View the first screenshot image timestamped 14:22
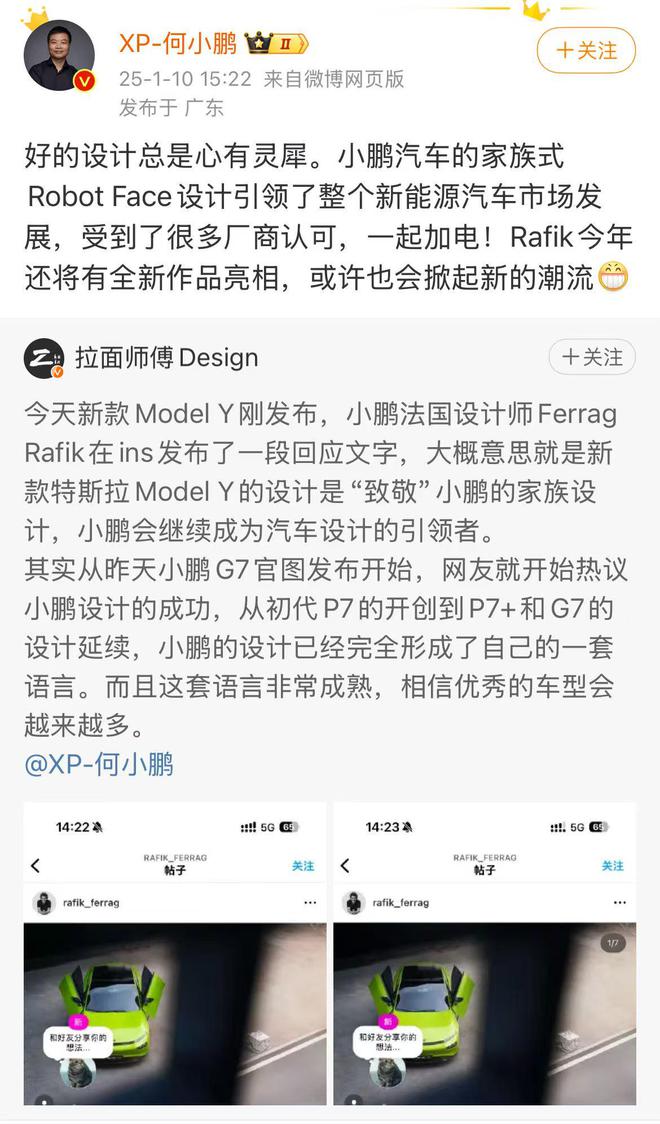660x1124 pixels. tap(175, 960)
